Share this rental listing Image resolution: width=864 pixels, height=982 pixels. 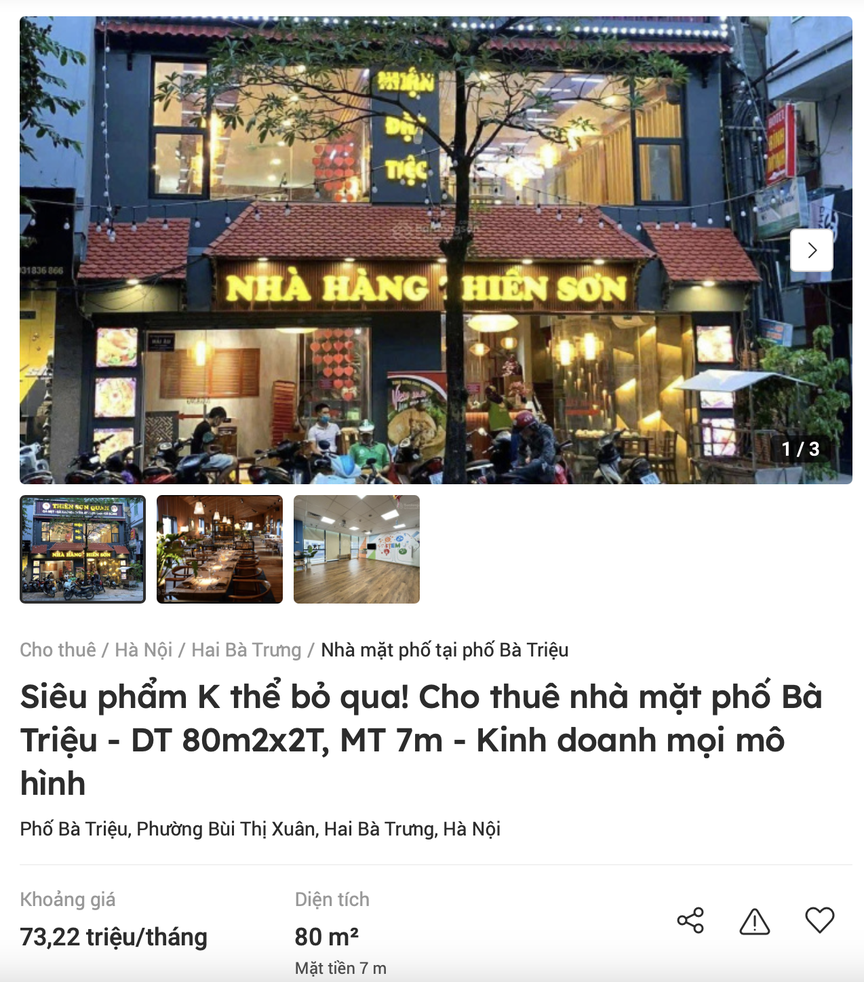click(x=690, y=920)
